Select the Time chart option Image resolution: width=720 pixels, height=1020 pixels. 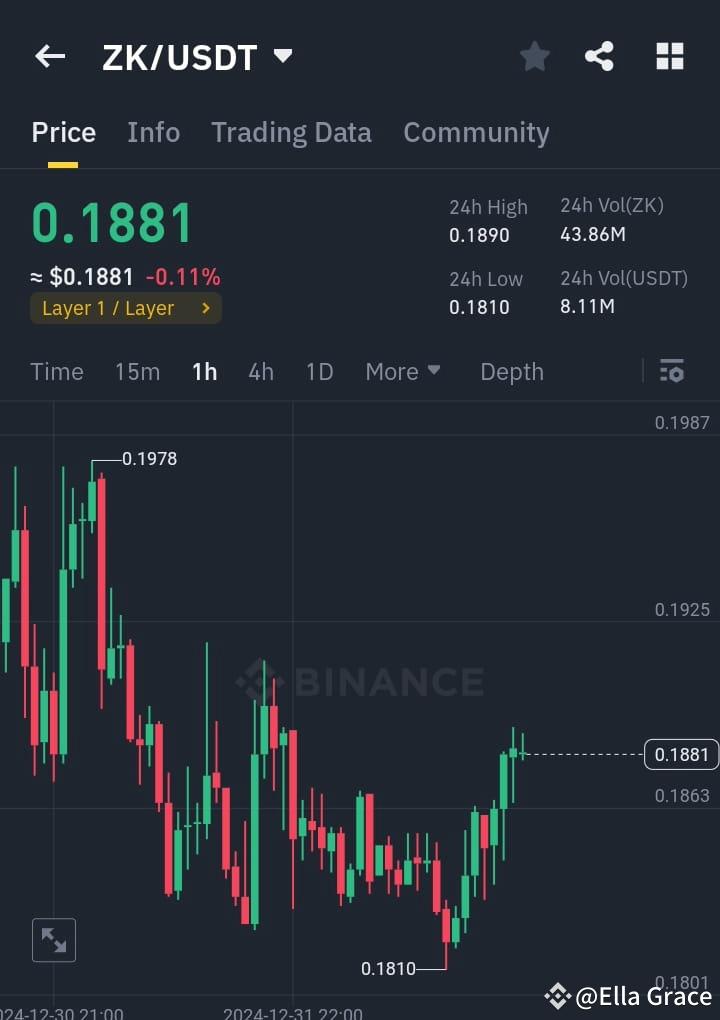pyautogui.click(x=56, y=371)
